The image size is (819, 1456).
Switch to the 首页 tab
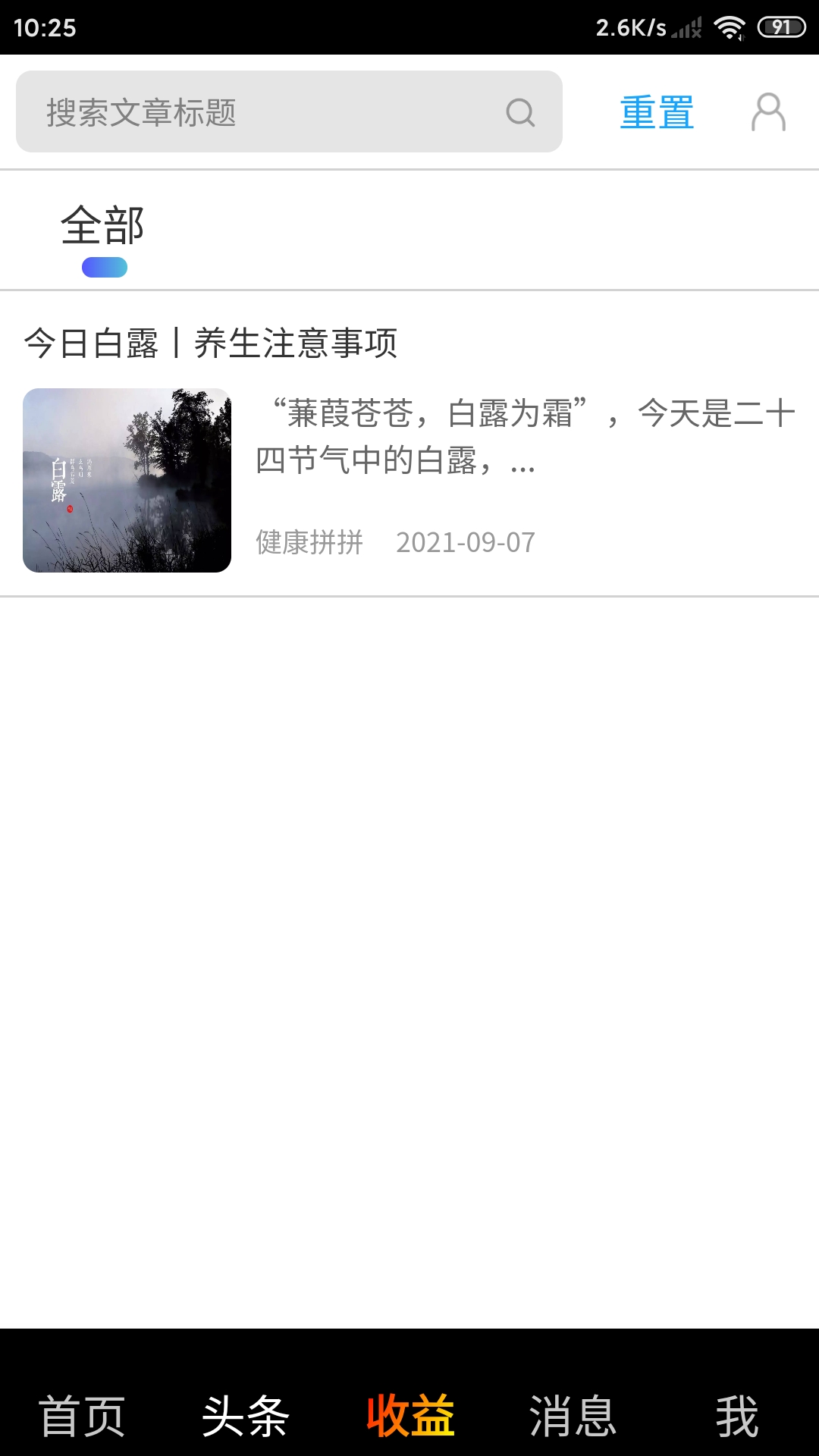tap(82, 1415)
